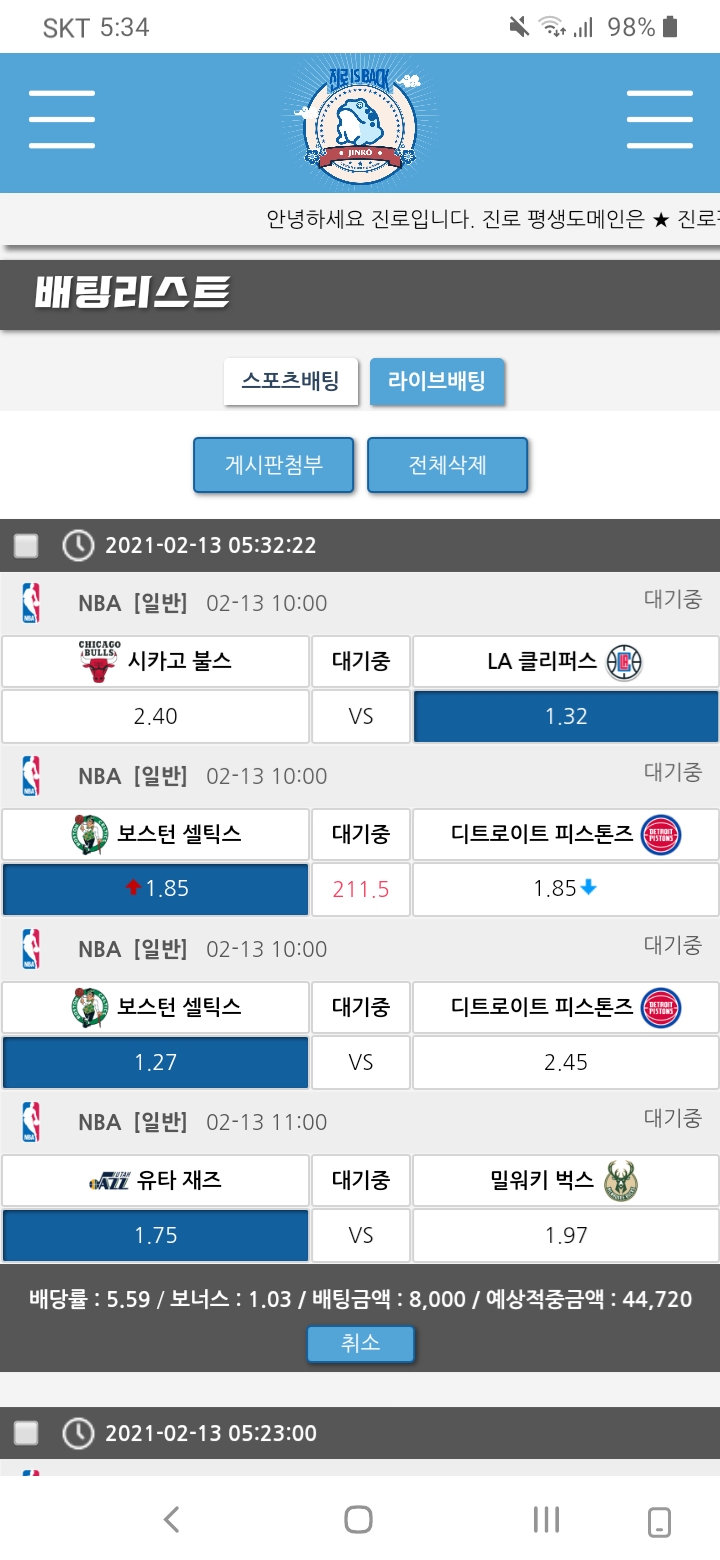Open the system recent apps view
This screenshot has height=1560, width=720.
pos(546,1520)
